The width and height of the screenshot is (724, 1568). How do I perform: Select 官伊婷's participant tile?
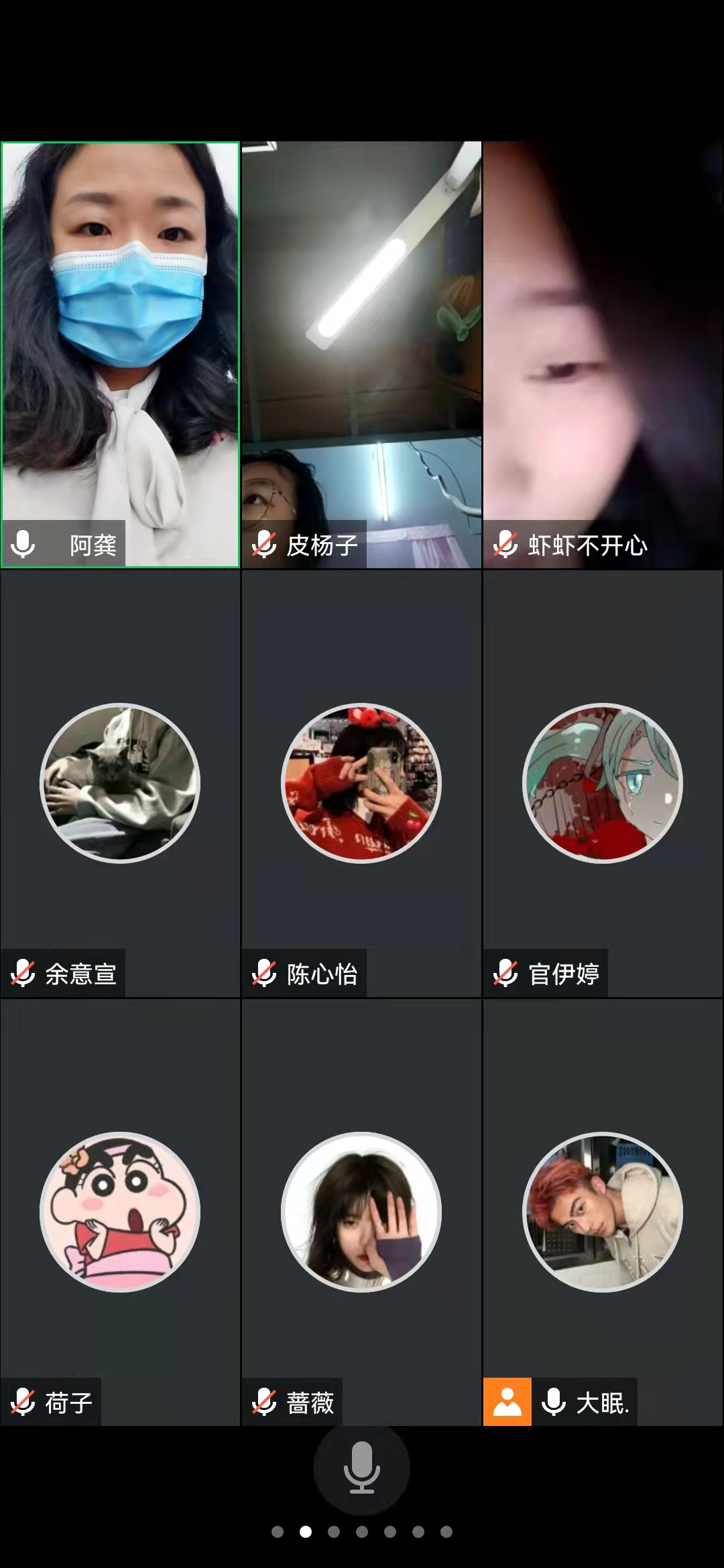coord(603,783)
